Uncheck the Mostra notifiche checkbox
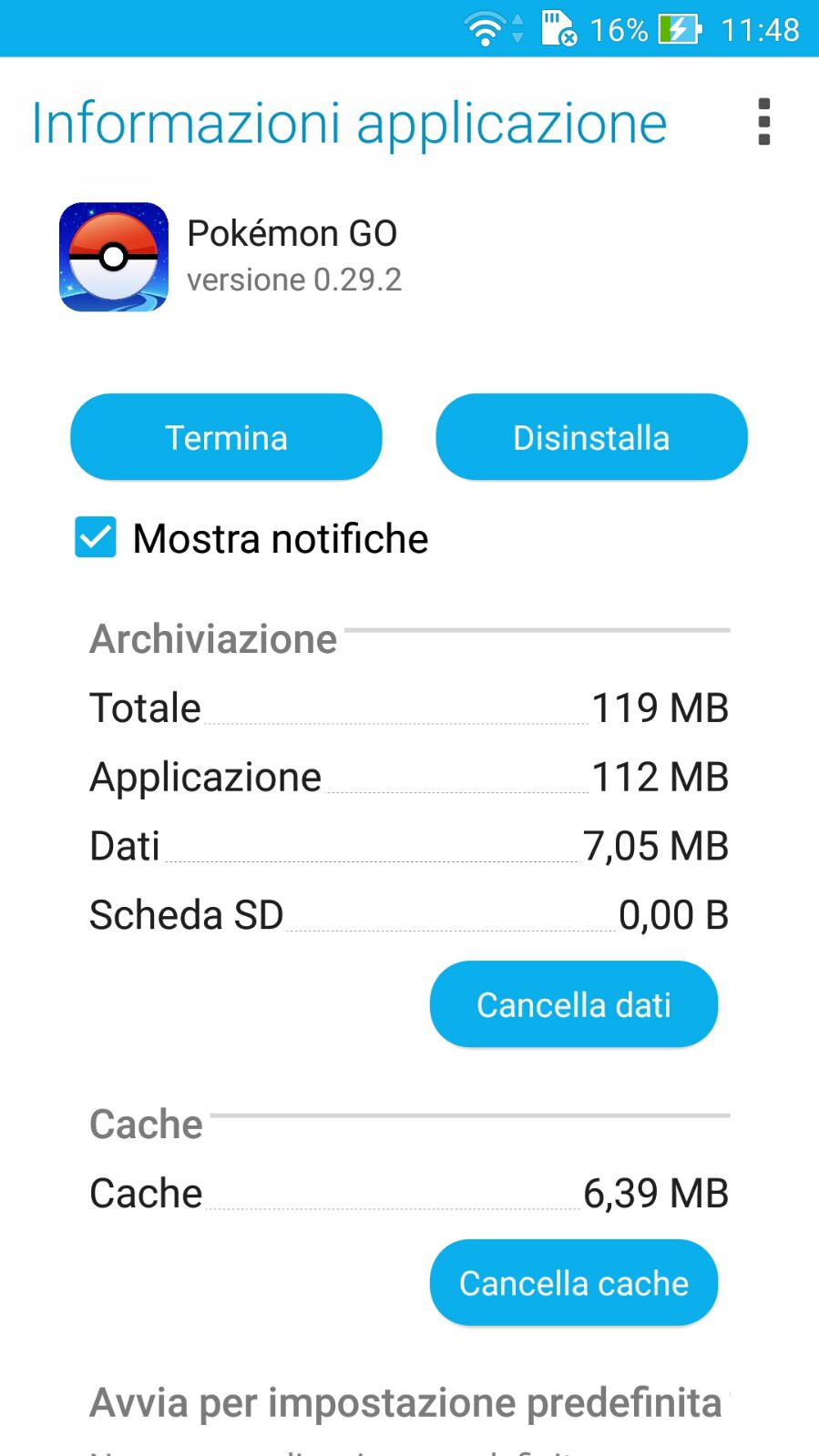 (x=96, y=537)
